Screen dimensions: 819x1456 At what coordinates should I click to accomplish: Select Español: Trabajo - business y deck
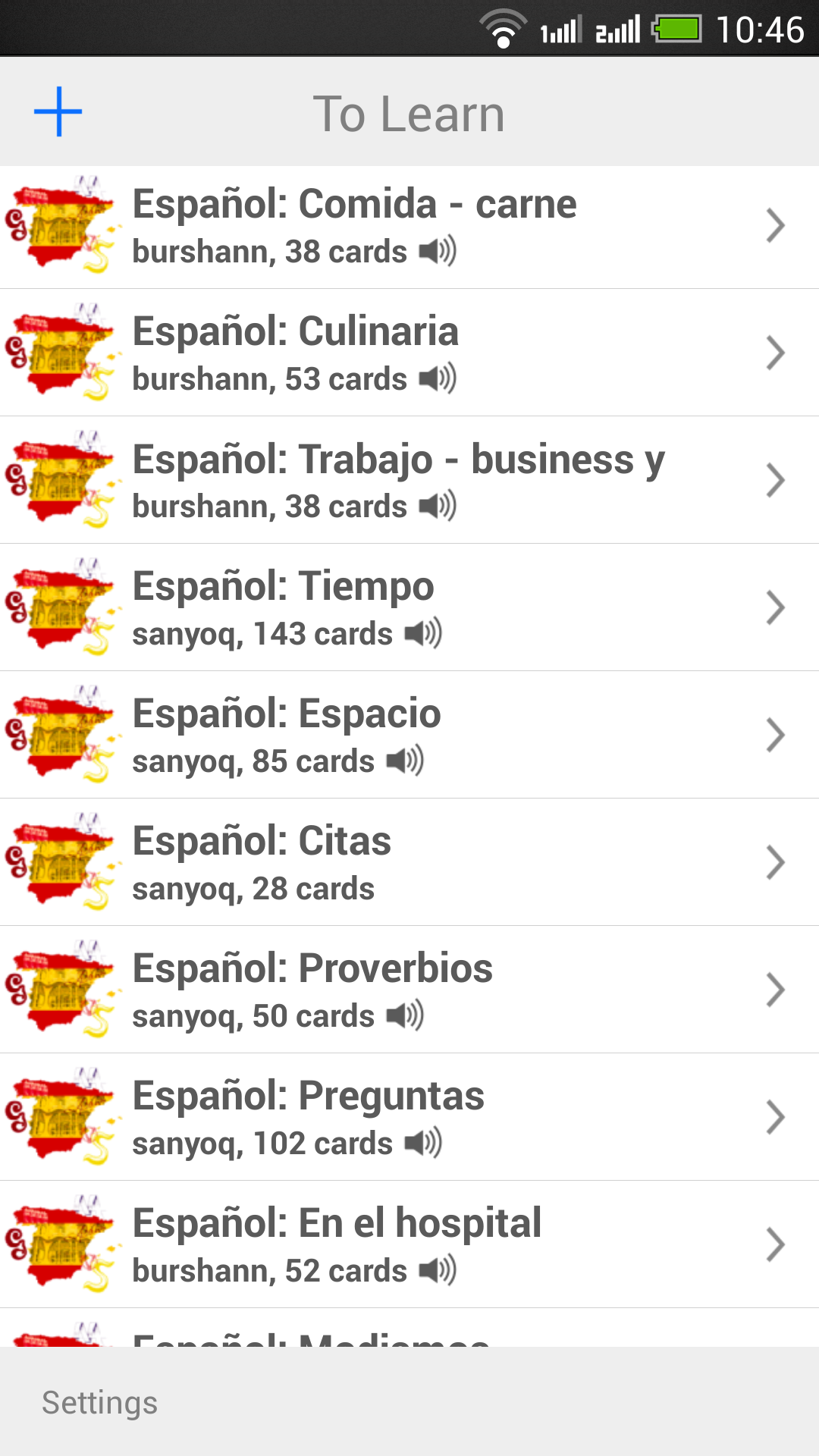click(409, 480)
